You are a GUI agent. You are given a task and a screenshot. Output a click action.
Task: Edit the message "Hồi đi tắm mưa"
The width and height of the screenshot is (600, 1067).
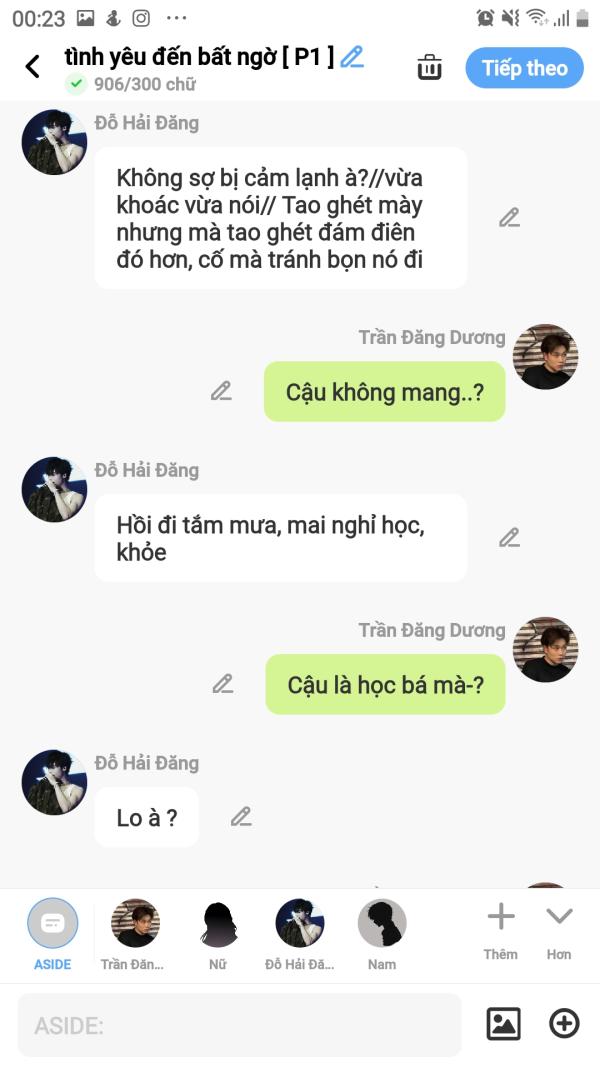tap(509, 538)
